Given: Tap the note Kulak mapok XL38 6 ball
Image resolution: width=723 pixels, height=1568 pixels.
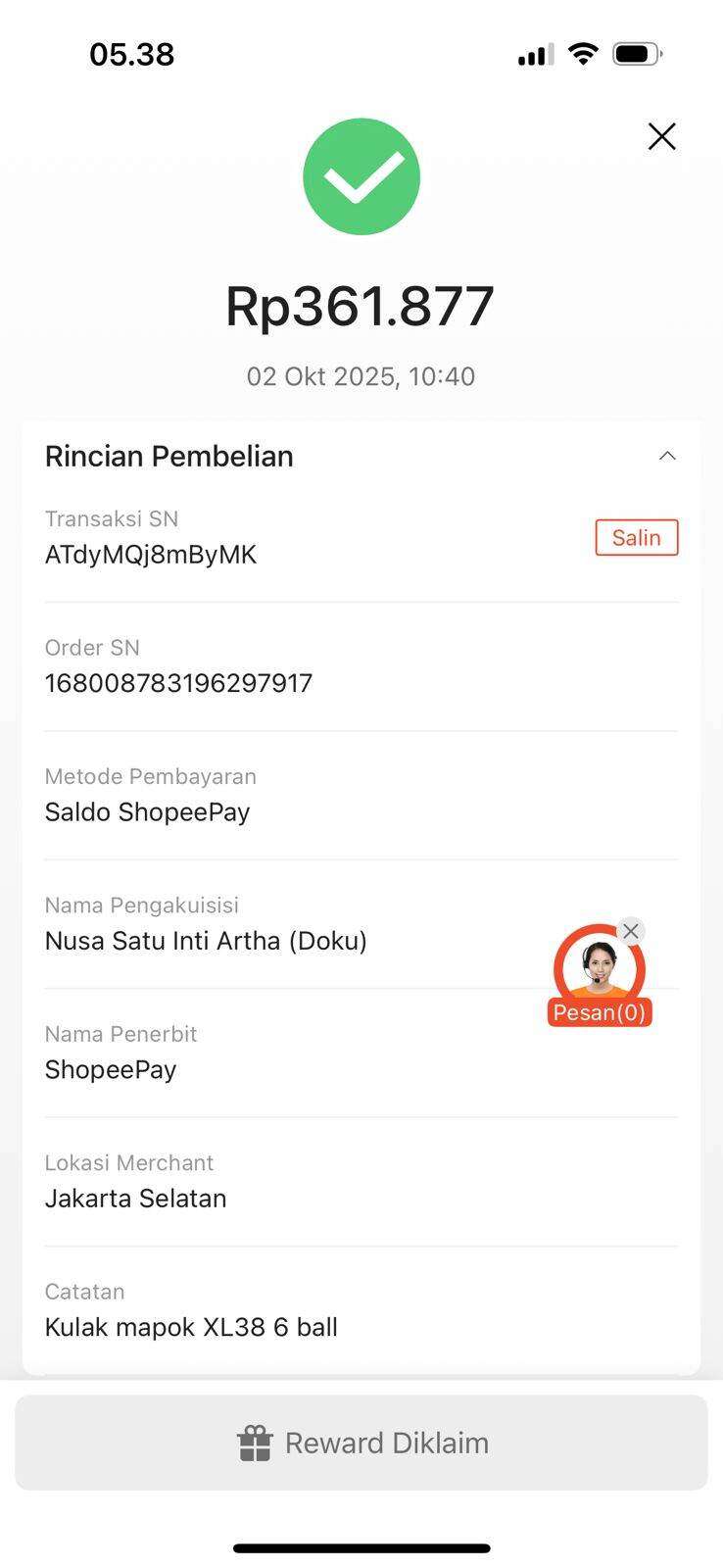Looking at the screenshot, I should 191,1327.
